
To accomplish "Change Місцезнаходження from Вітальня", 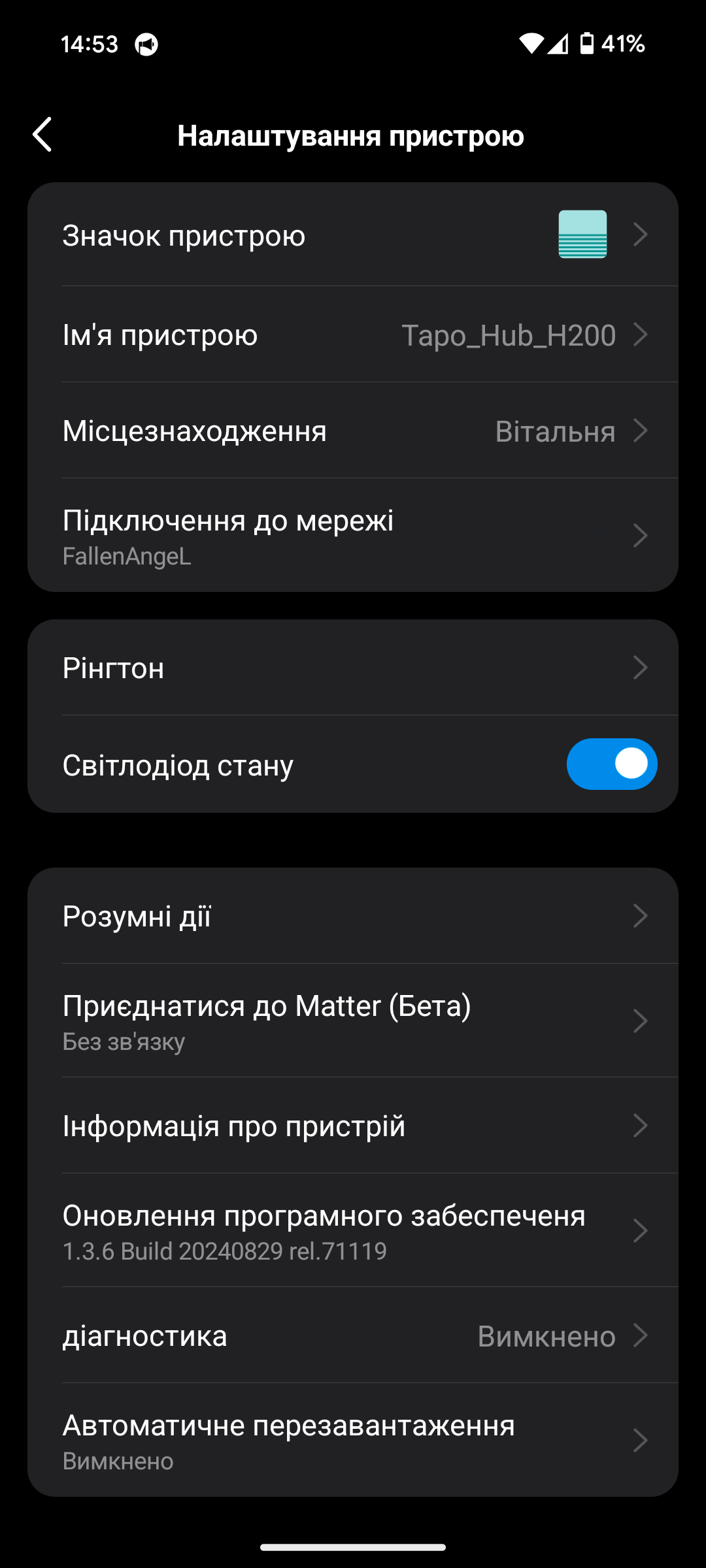I will click(x=353, y=431).
